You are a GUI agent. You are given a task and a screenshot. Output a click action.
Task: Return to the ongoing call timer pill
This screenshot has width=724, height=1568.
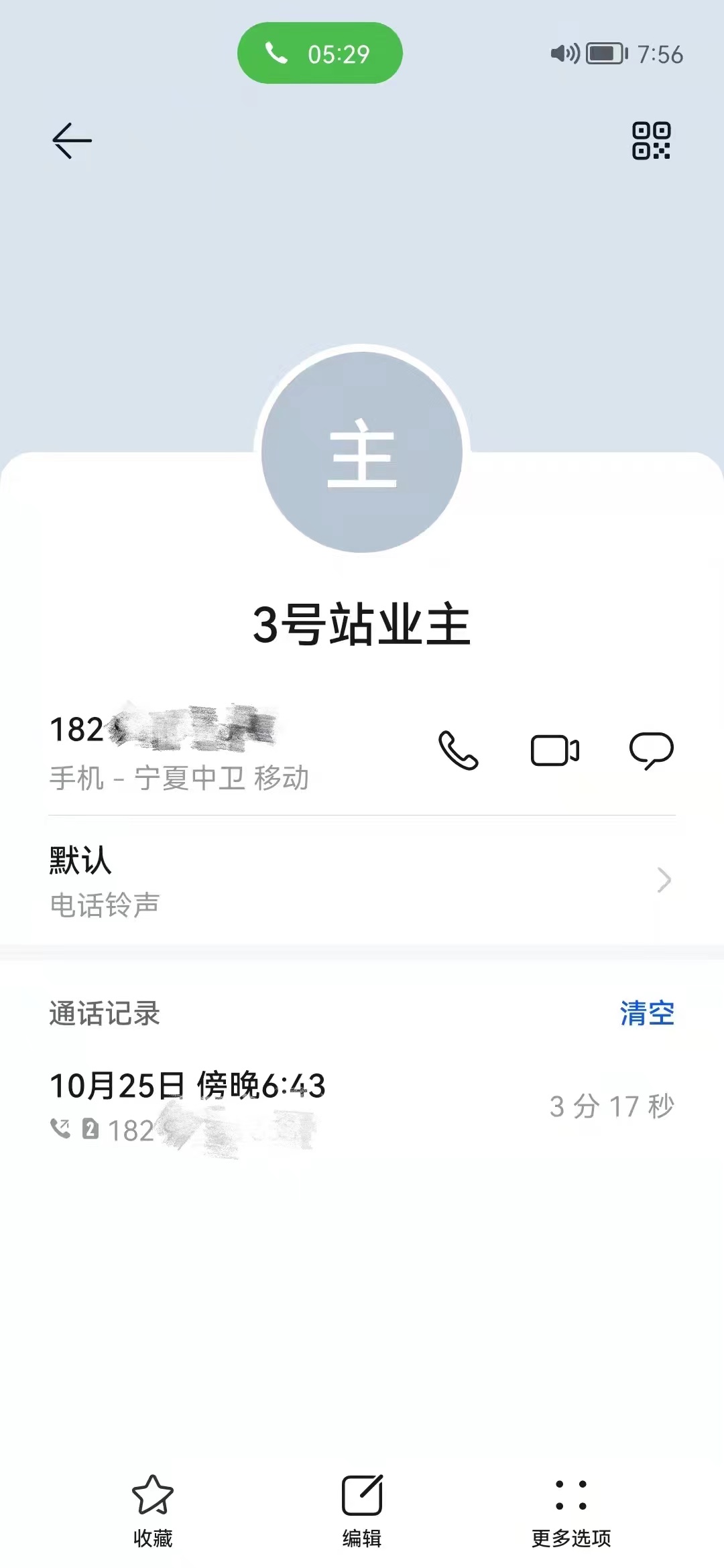pyautogui.click(x=320, y=53)
